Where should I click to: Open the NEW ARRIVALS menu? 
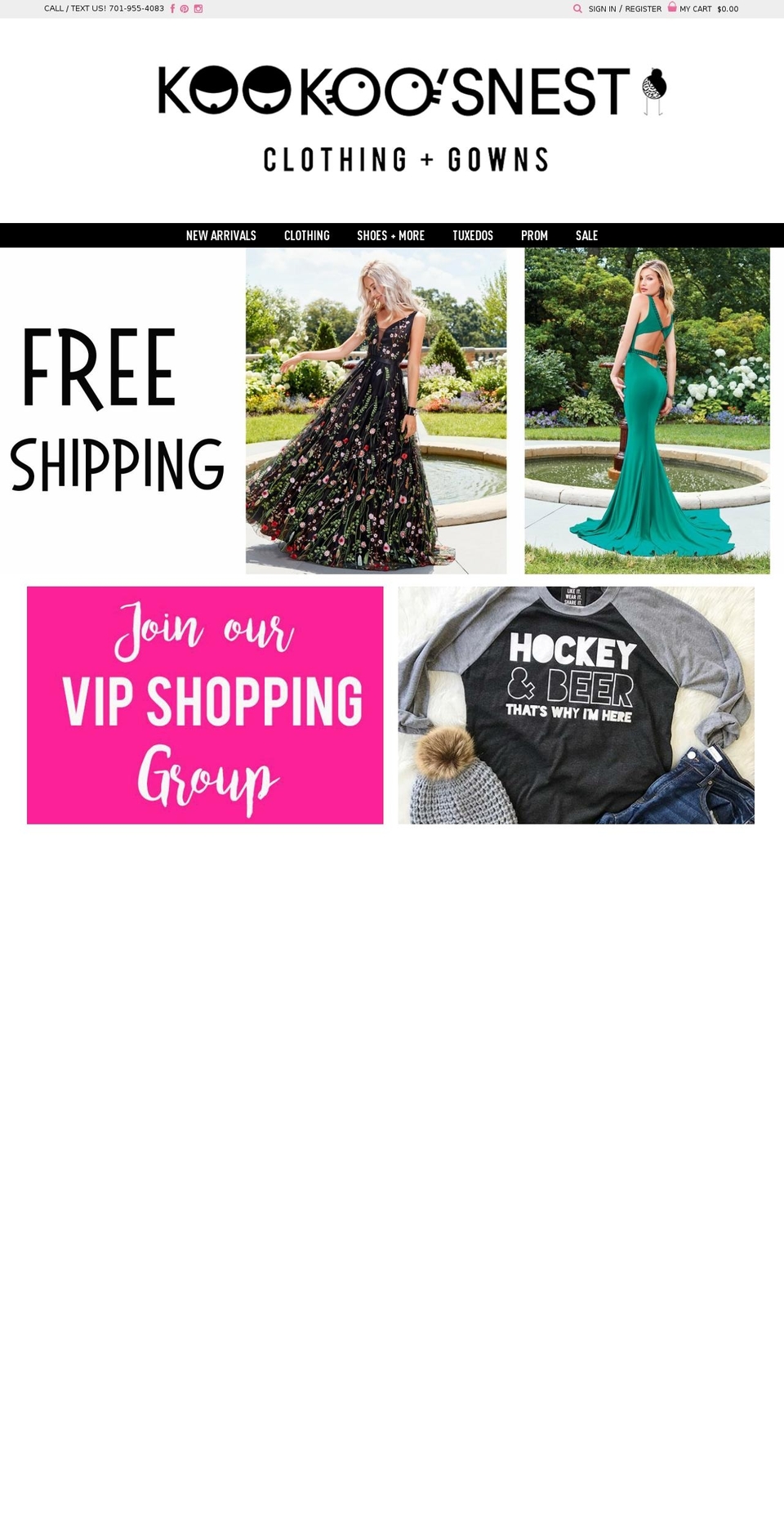220,235
